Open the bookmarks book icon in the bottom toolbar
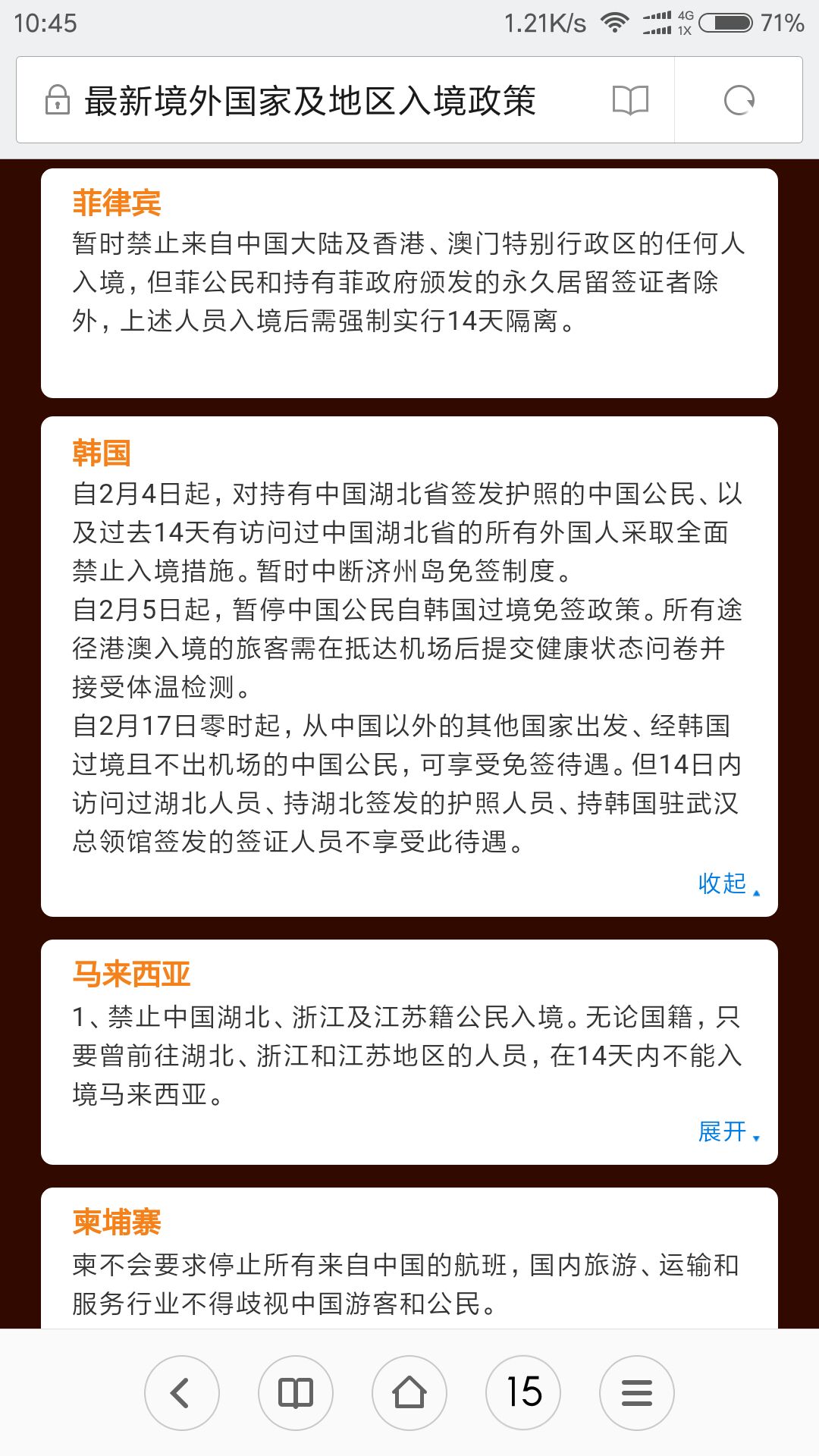This screenshot has height=1456, width=819. 296,1393
